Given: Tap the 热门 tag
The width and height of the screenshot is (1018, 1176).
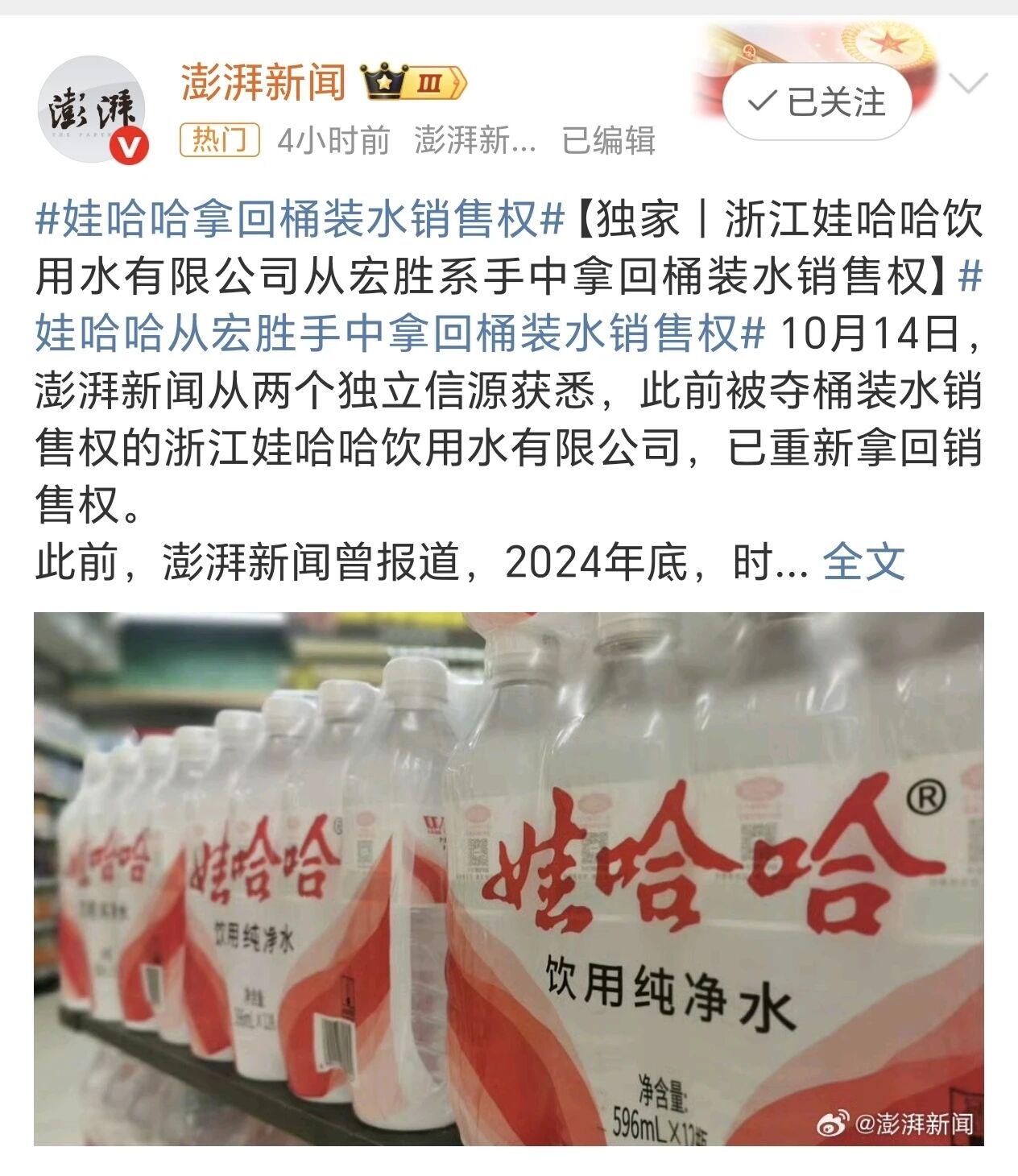Looking at the screenshot, I should point(219,140).
